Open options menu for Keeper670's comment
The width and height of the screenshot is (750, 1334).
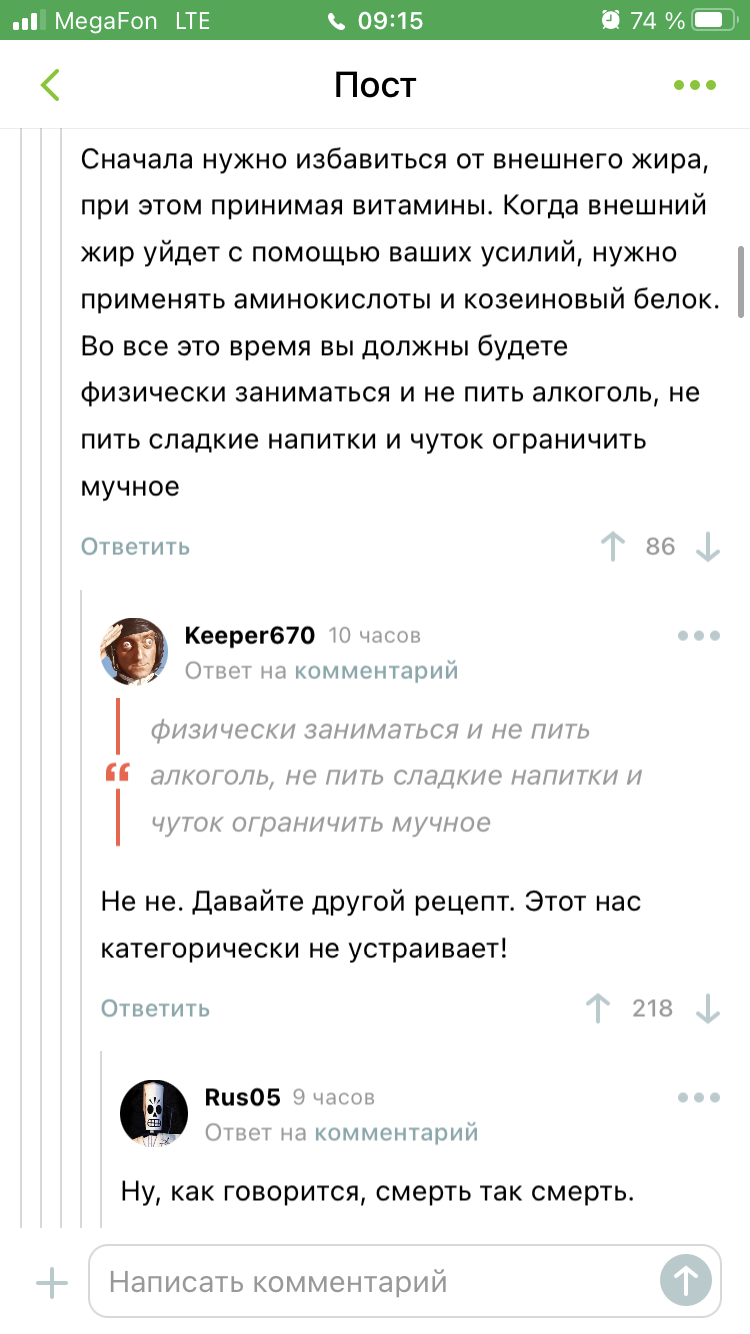pyautogui.click(x=698, y=636)
